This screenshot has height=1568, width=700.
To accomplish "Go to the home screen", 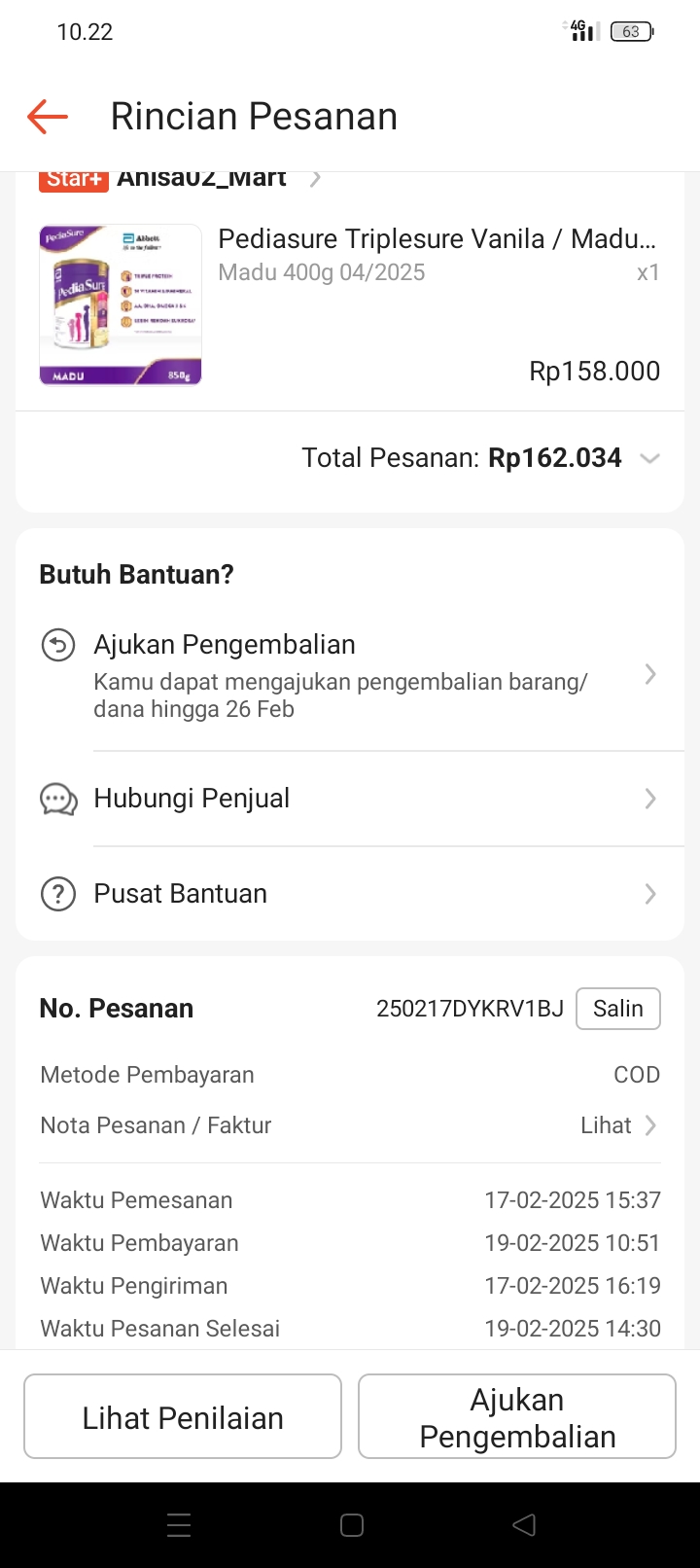I will pyautogui.click(x=352, y=1525).
